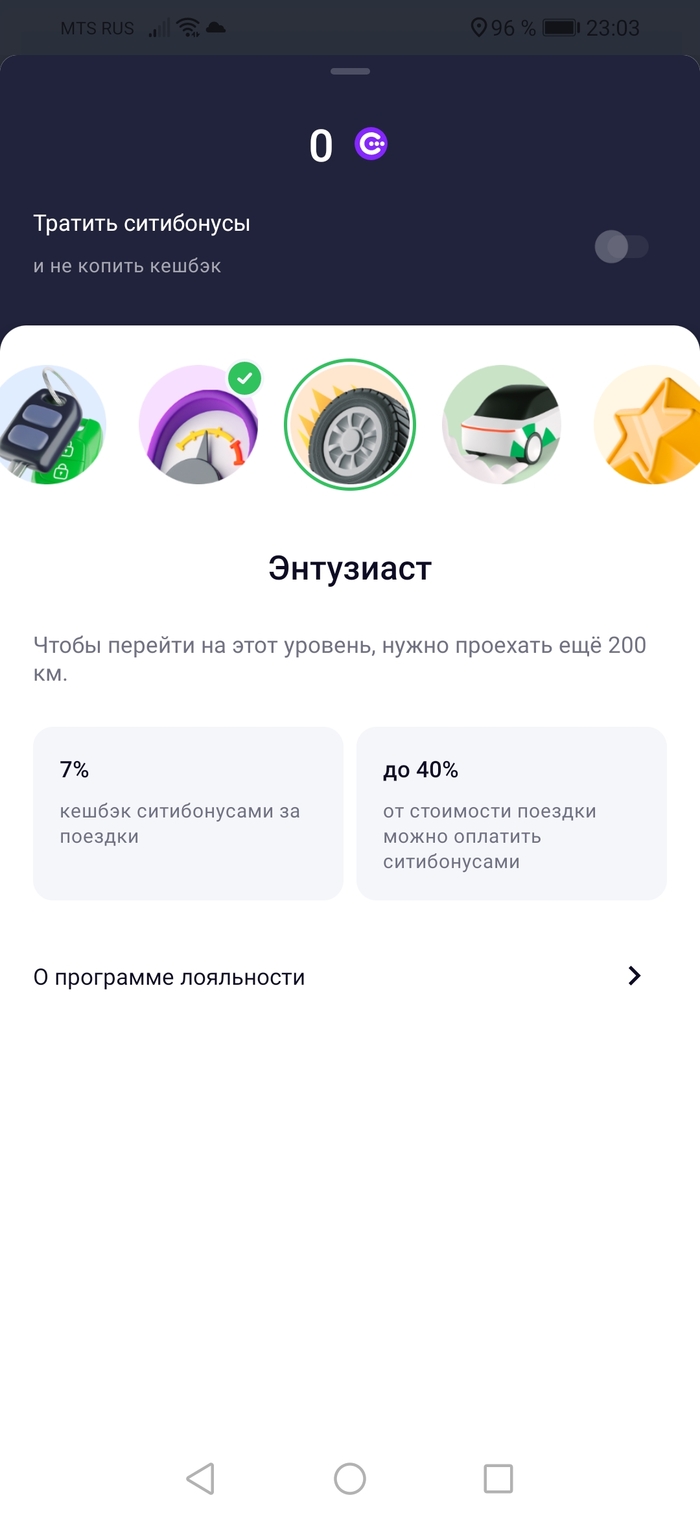Image resolution: width=700 pixels, height=1517 pixels.
Task: Open О программе лояльности
Action: tap(338, 977)
